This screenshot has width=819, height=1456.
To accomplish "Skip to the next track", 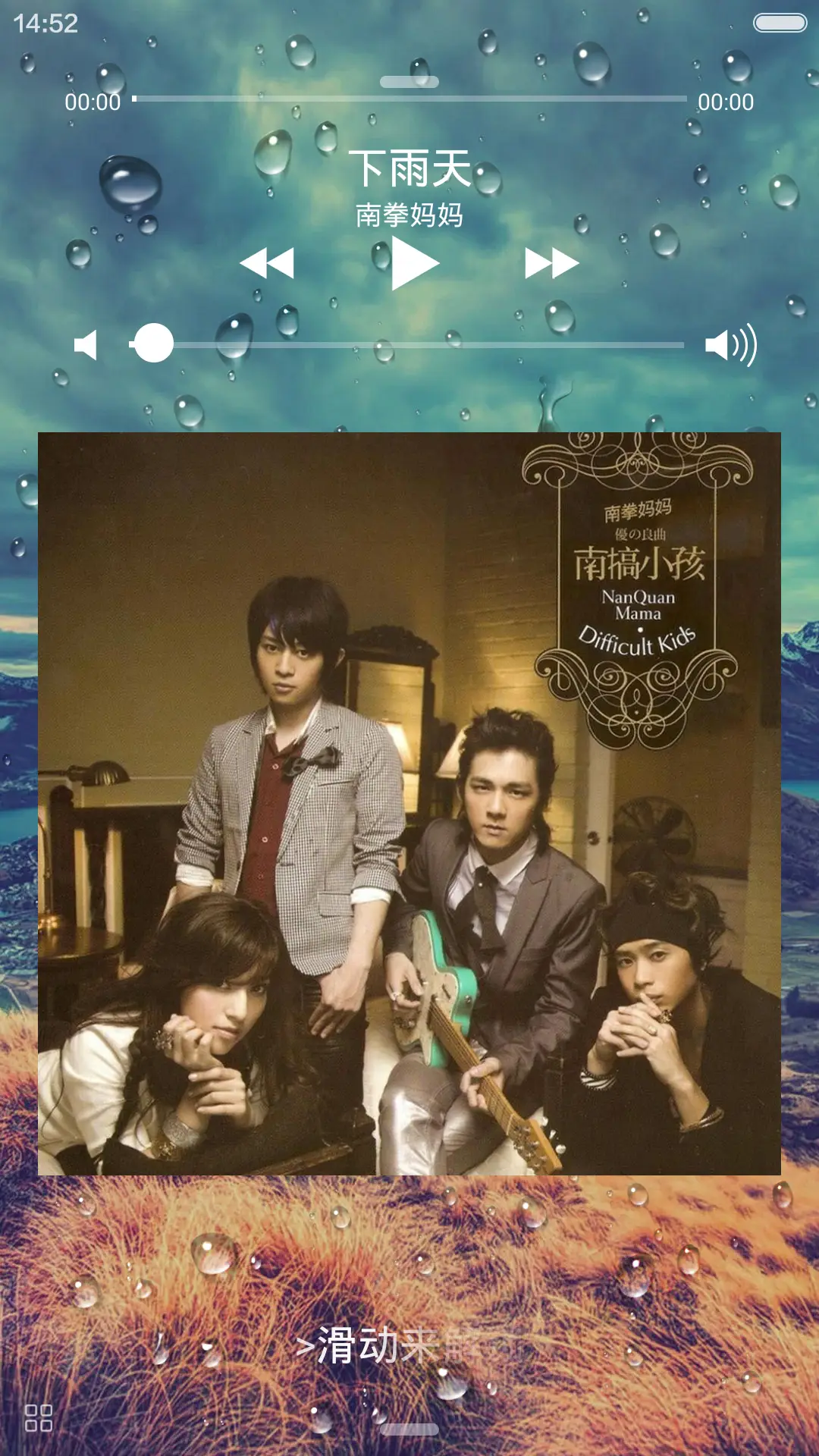I will pos(551,263).
